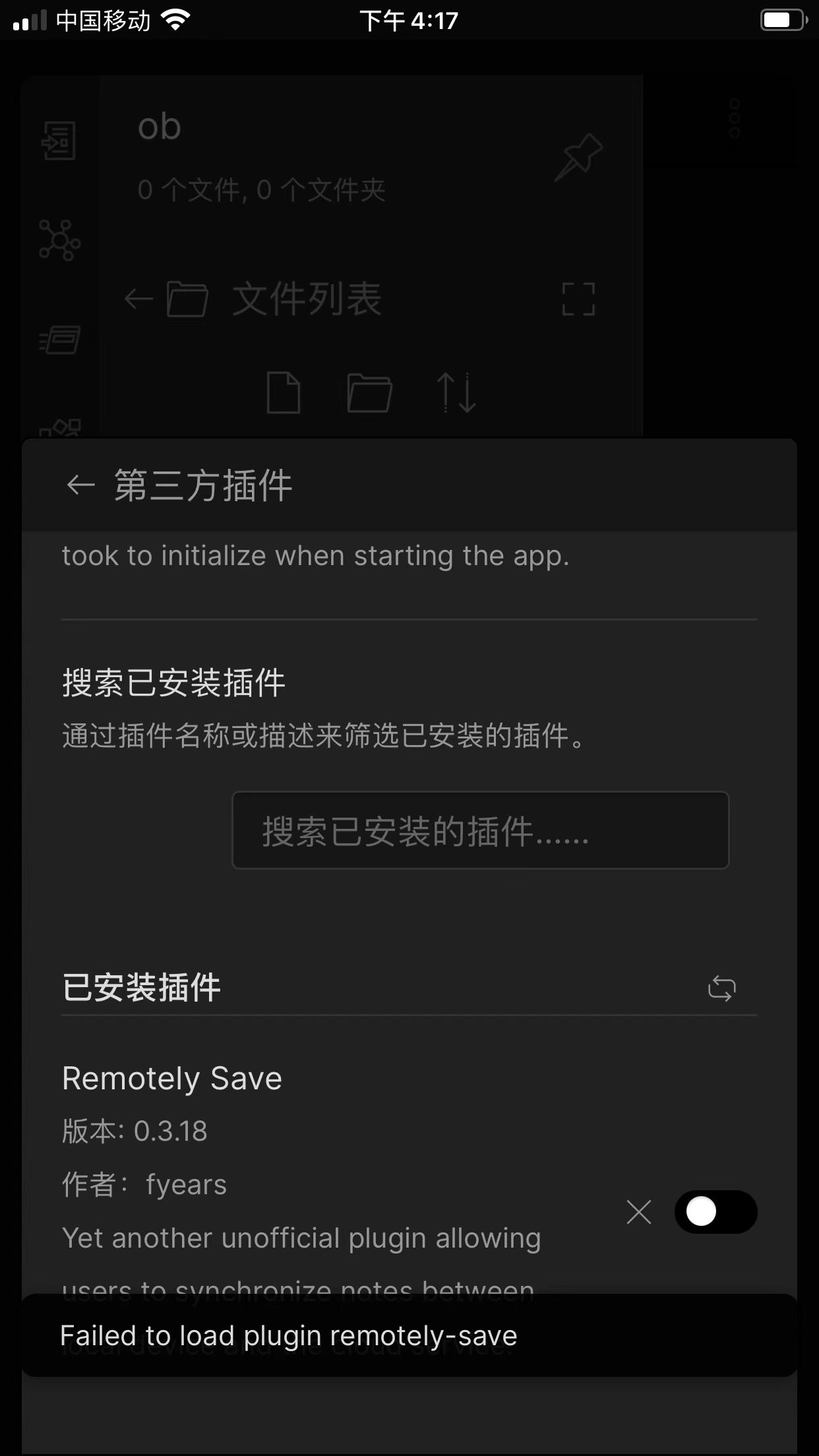Check installed plugins for updates

[x=722, y=987]
